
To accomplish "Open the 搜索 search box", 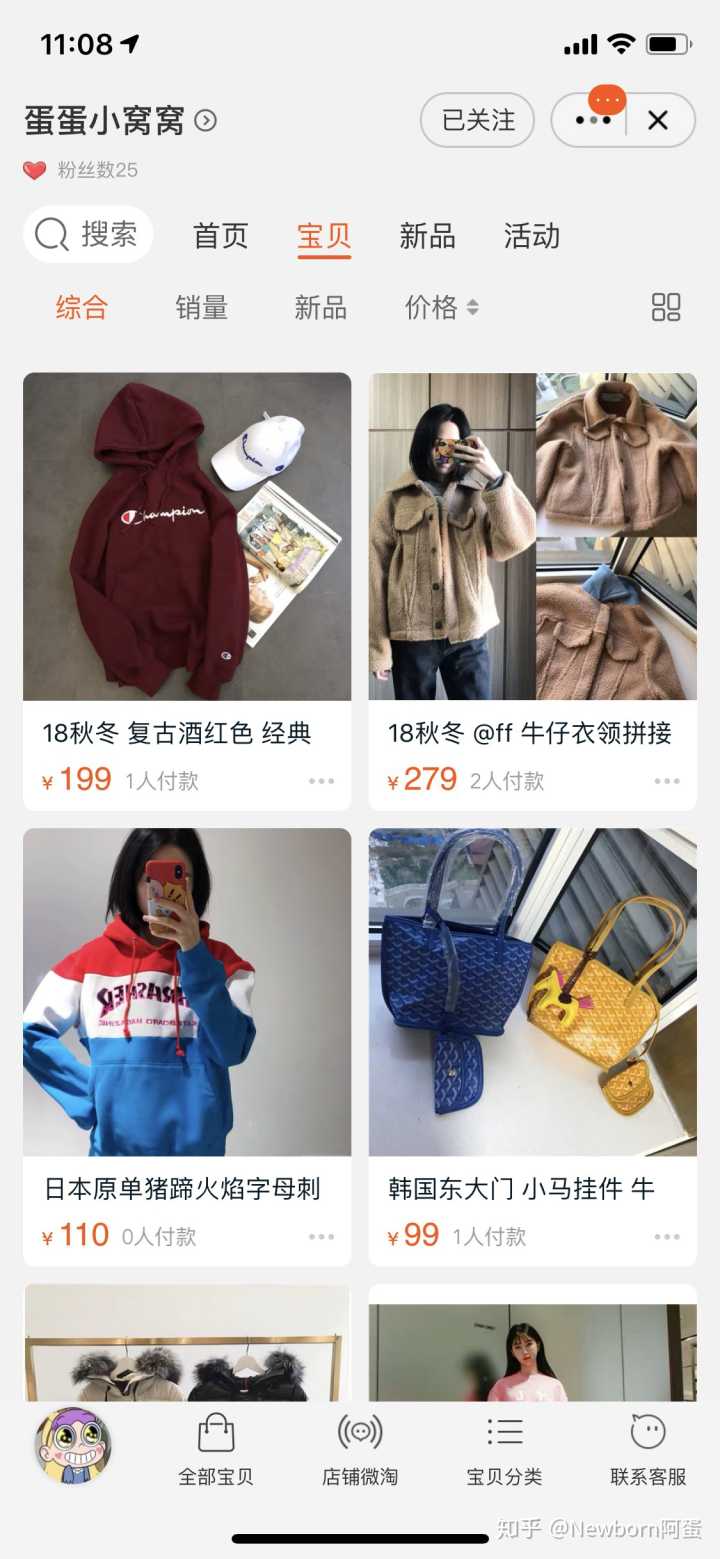I will pos(88,235).
